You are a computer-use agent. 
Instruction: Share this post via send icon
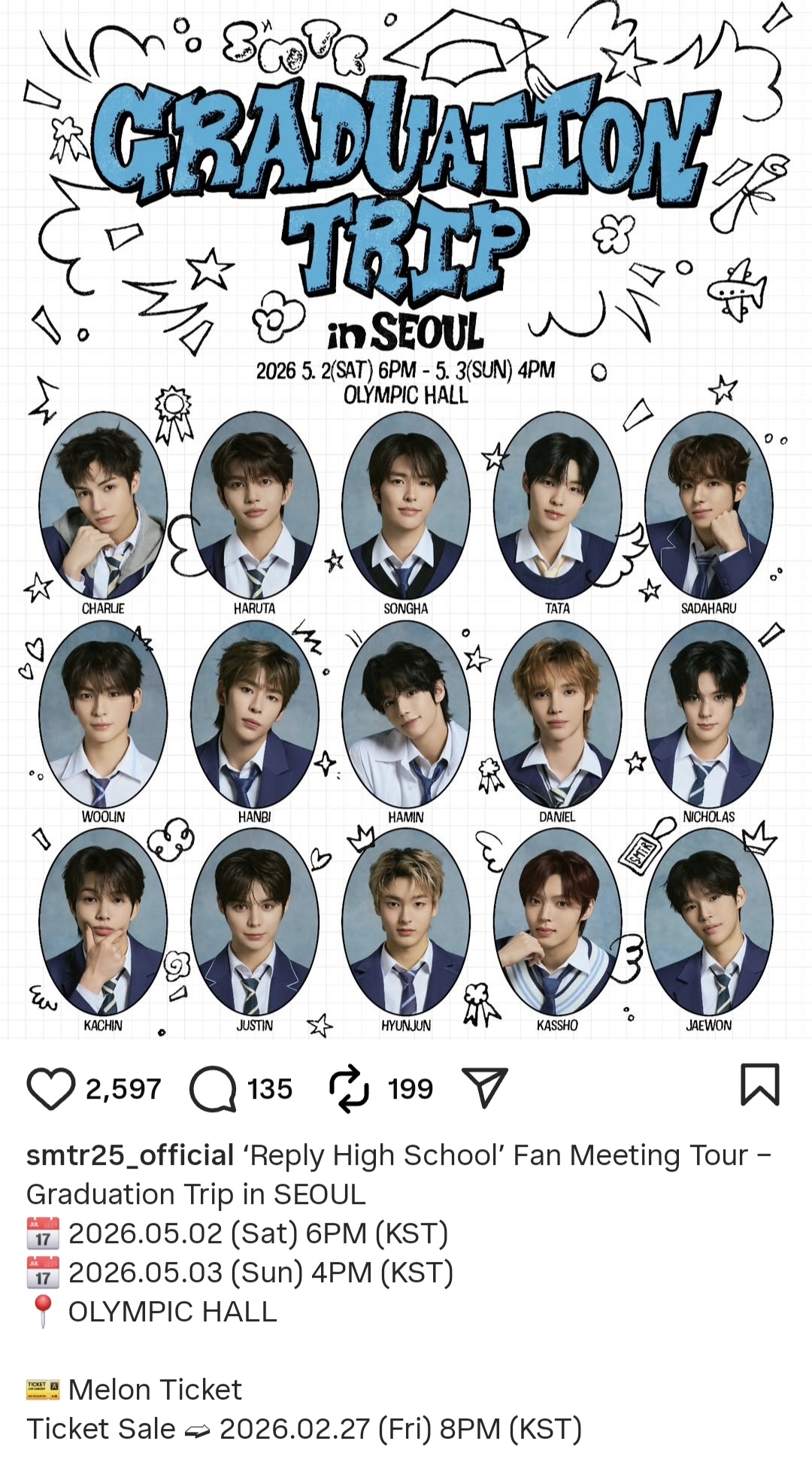(x=485, y=1087)
